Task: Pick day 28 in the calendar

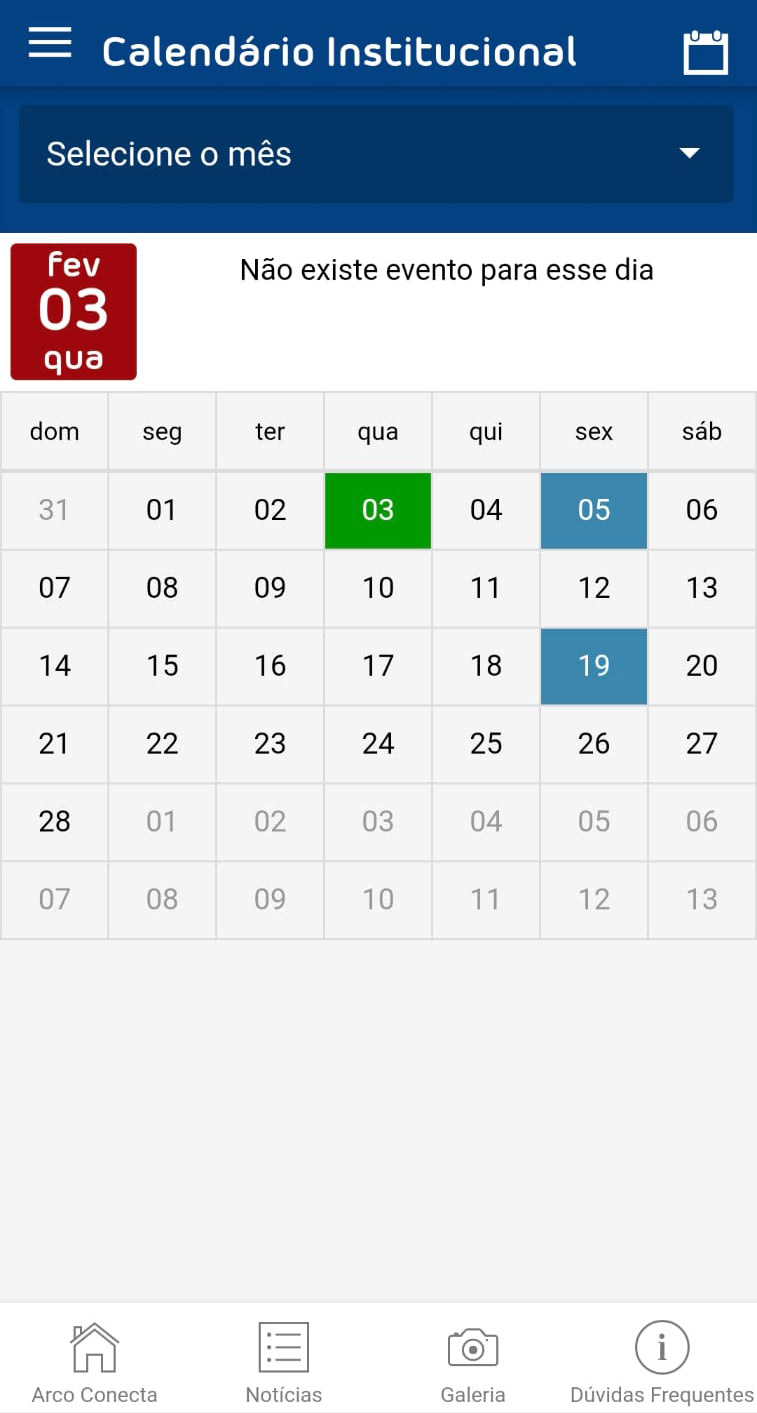Action: click(54, 822)
